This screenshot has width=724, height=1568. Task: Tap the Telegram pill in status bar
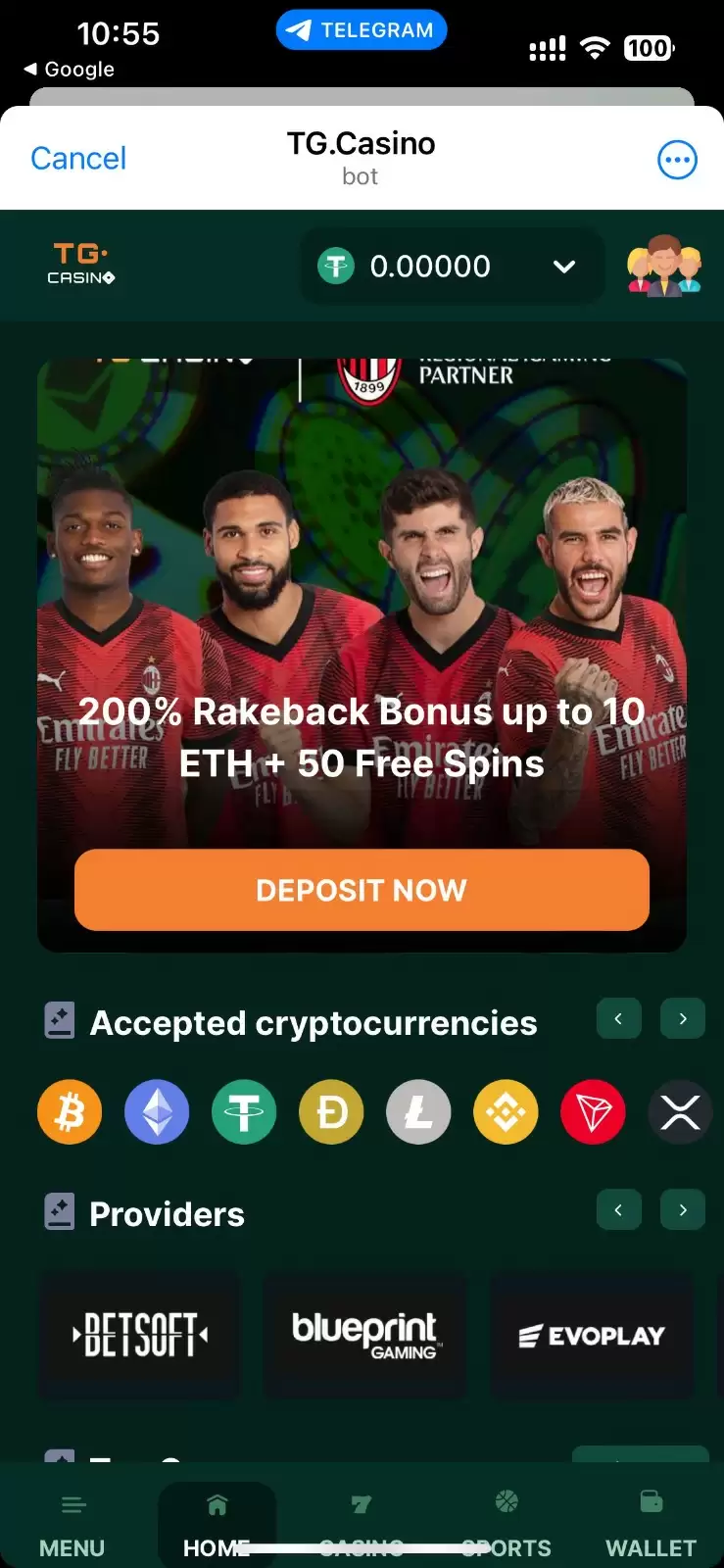362,30
